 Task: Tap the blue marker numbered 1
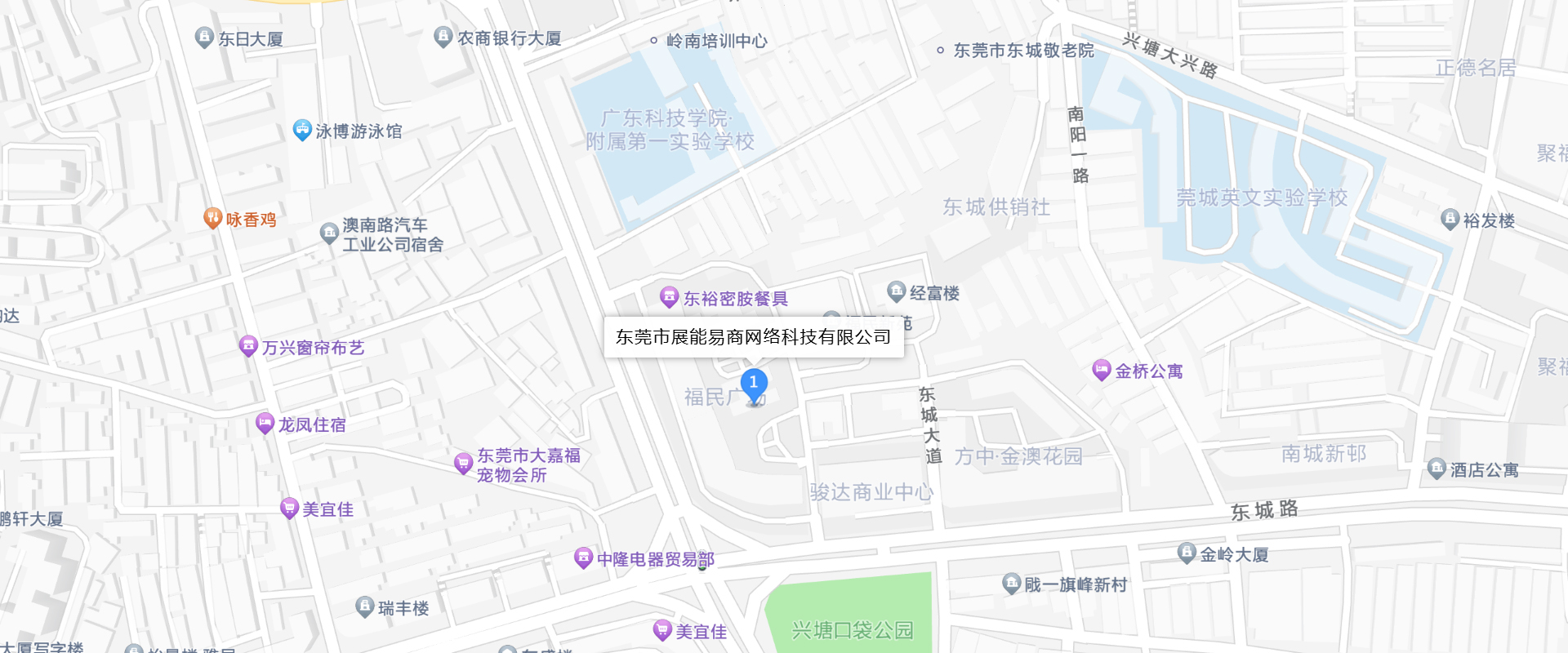tap(754, 383)
